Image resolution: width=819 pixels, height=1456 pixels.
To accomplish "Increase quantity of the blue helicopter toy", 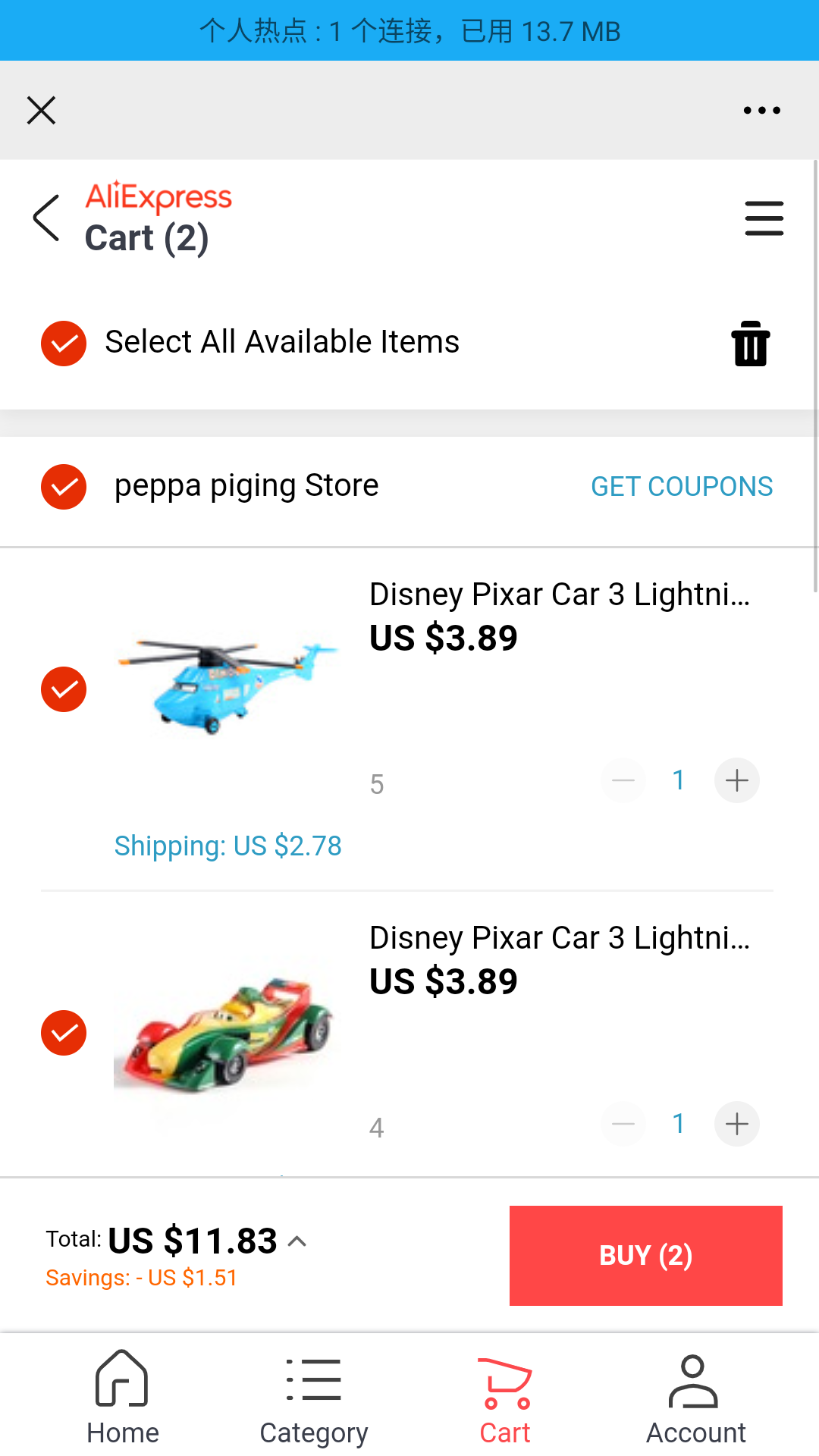I will (736, 780).
